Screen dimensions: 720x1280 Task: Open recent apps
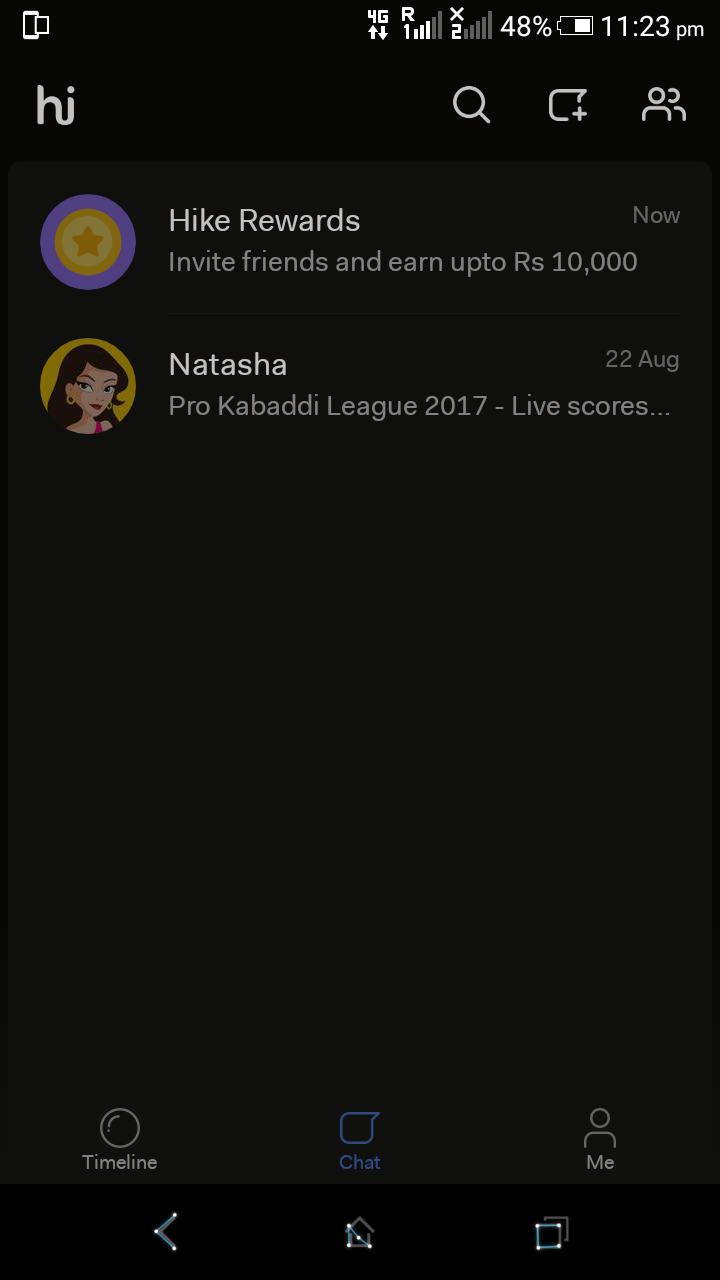[x=551, y=1232]
